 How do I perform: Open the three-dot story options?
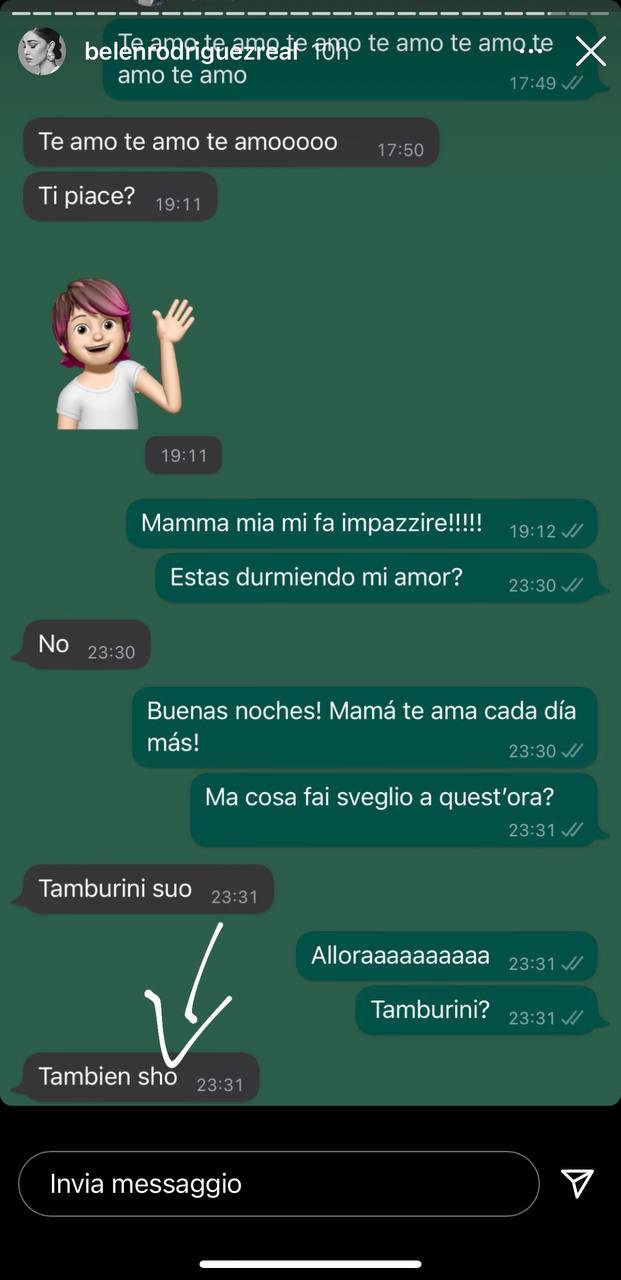pyautogui.click(x=536, y=50)
